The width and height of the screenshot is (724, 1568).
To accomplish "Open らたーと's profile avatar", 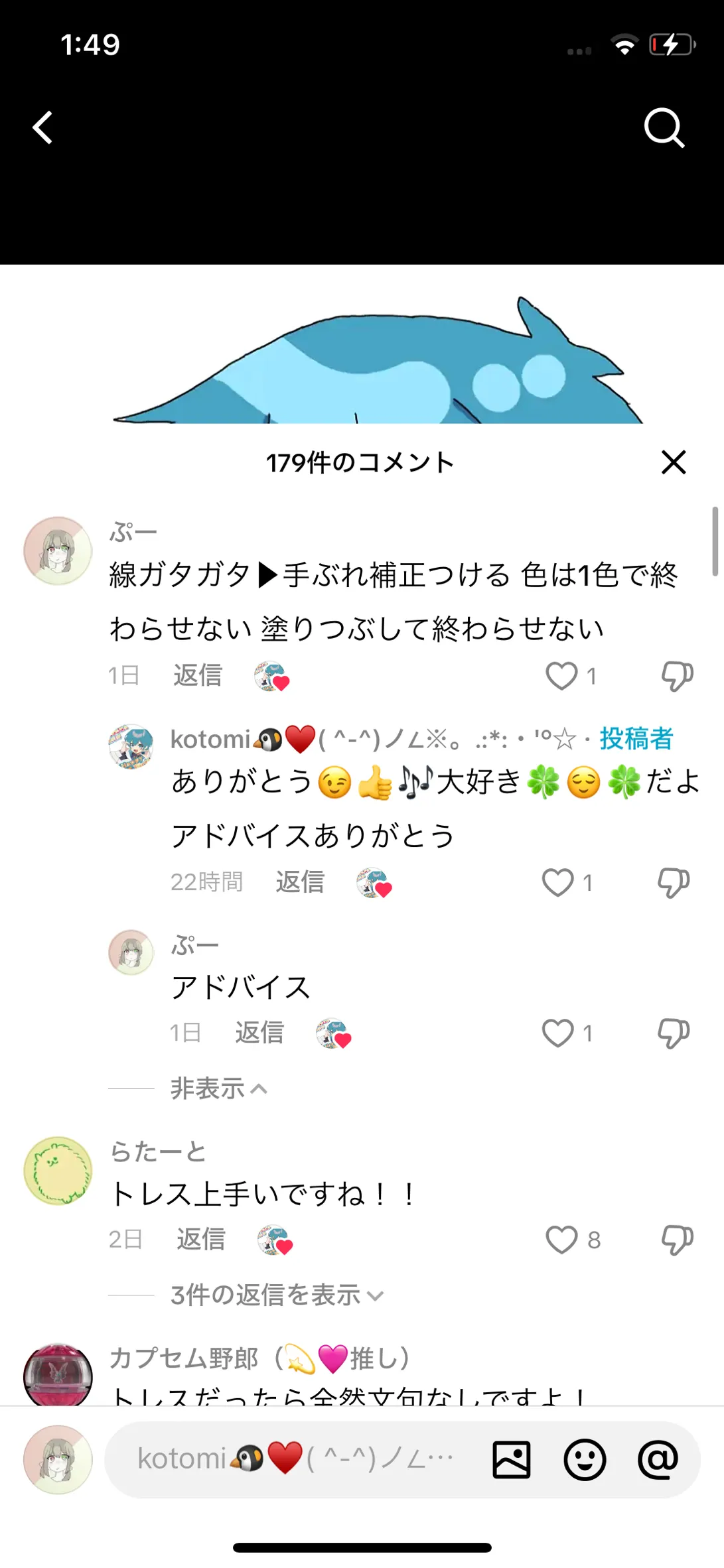I will tap(58, 1171).
